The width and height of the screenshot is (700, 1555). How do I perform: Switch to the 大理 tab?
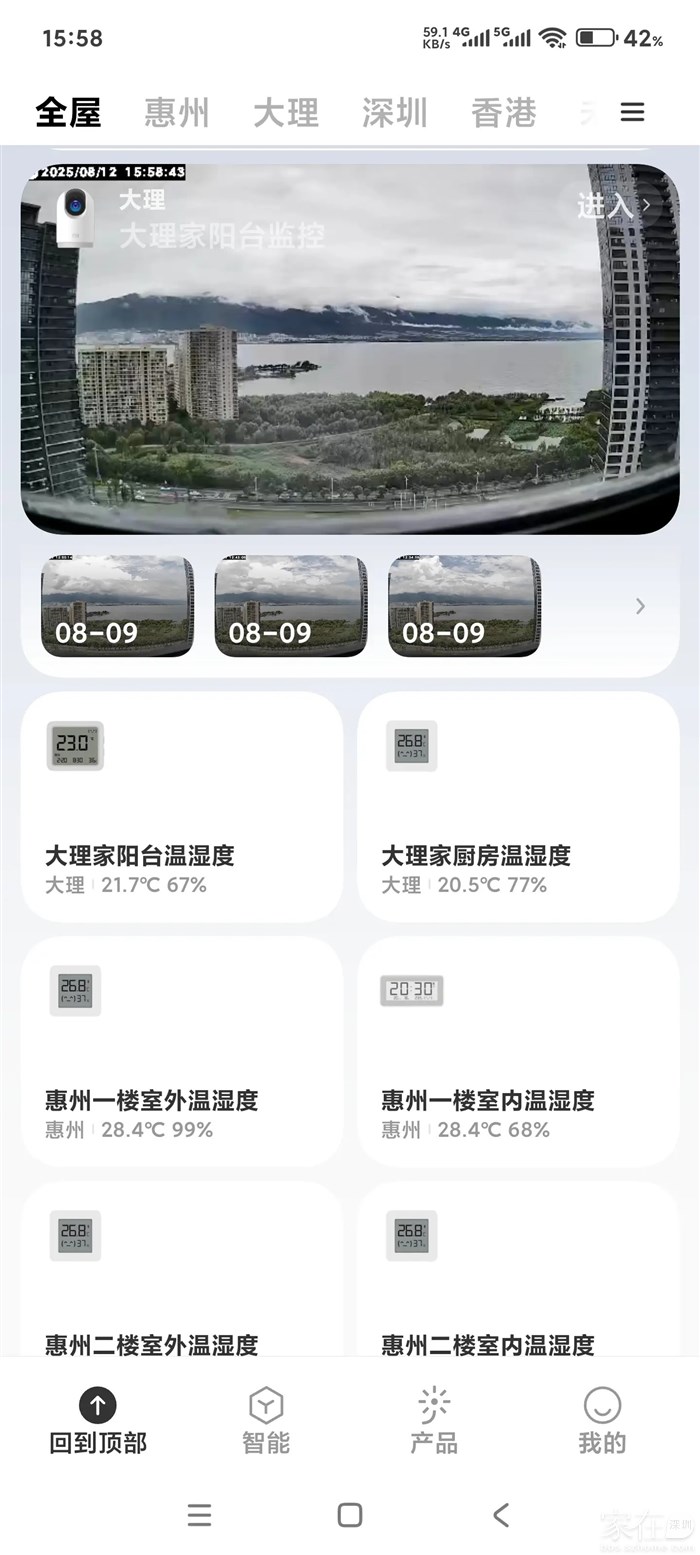tap(286, 112)
